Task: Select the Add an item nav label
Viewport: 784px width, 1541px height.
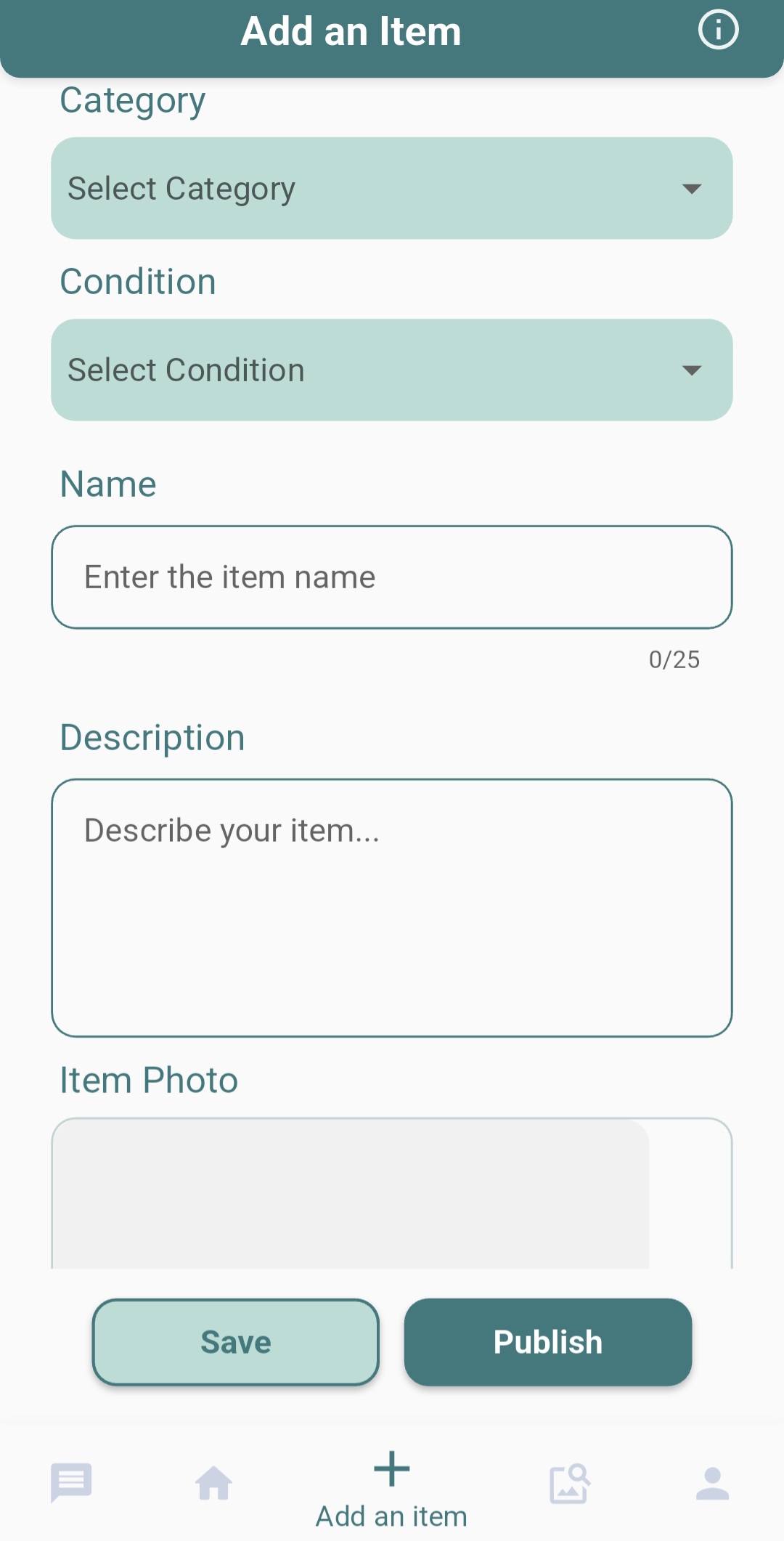Action: point(391,1516)
